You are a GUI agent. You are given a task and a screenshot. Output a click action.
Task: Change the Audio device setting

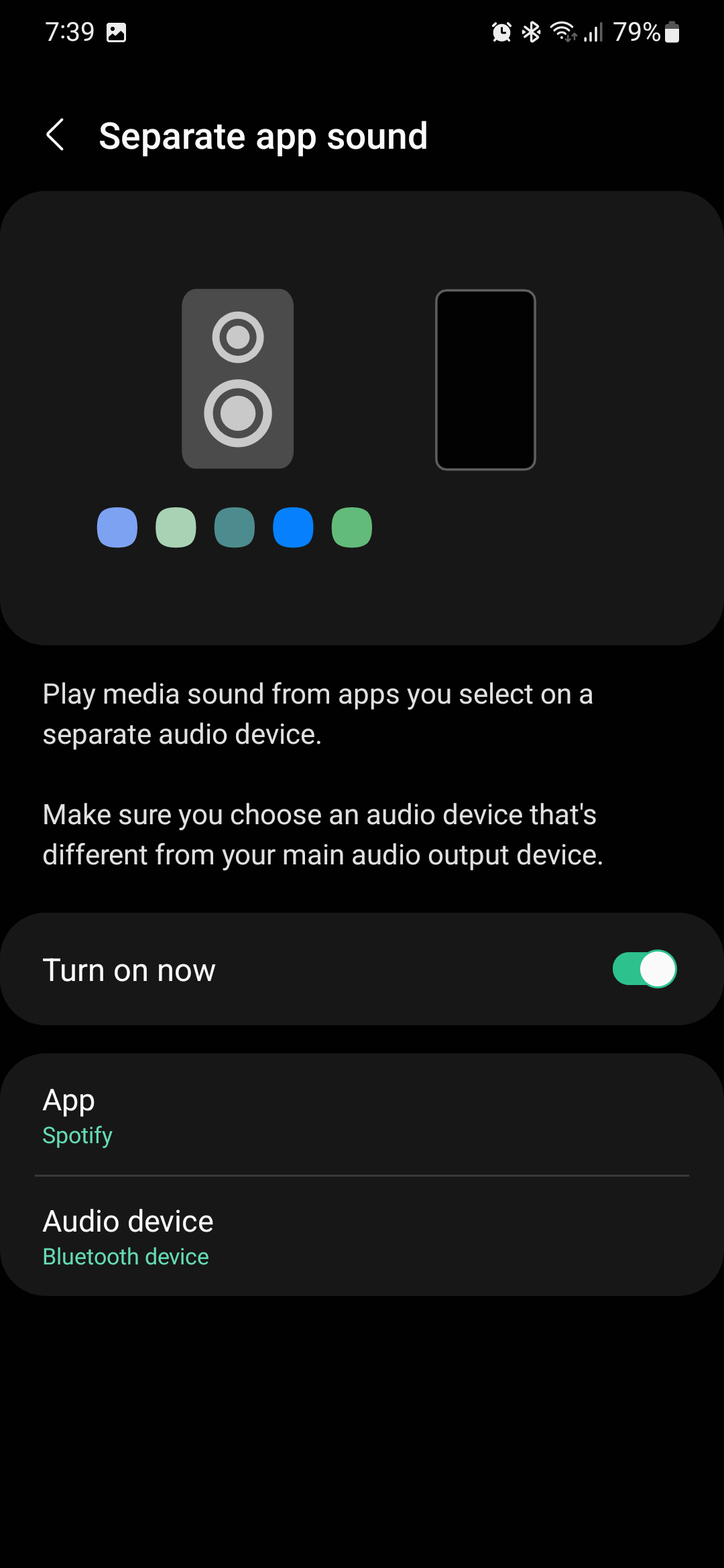coord(362,1237)
